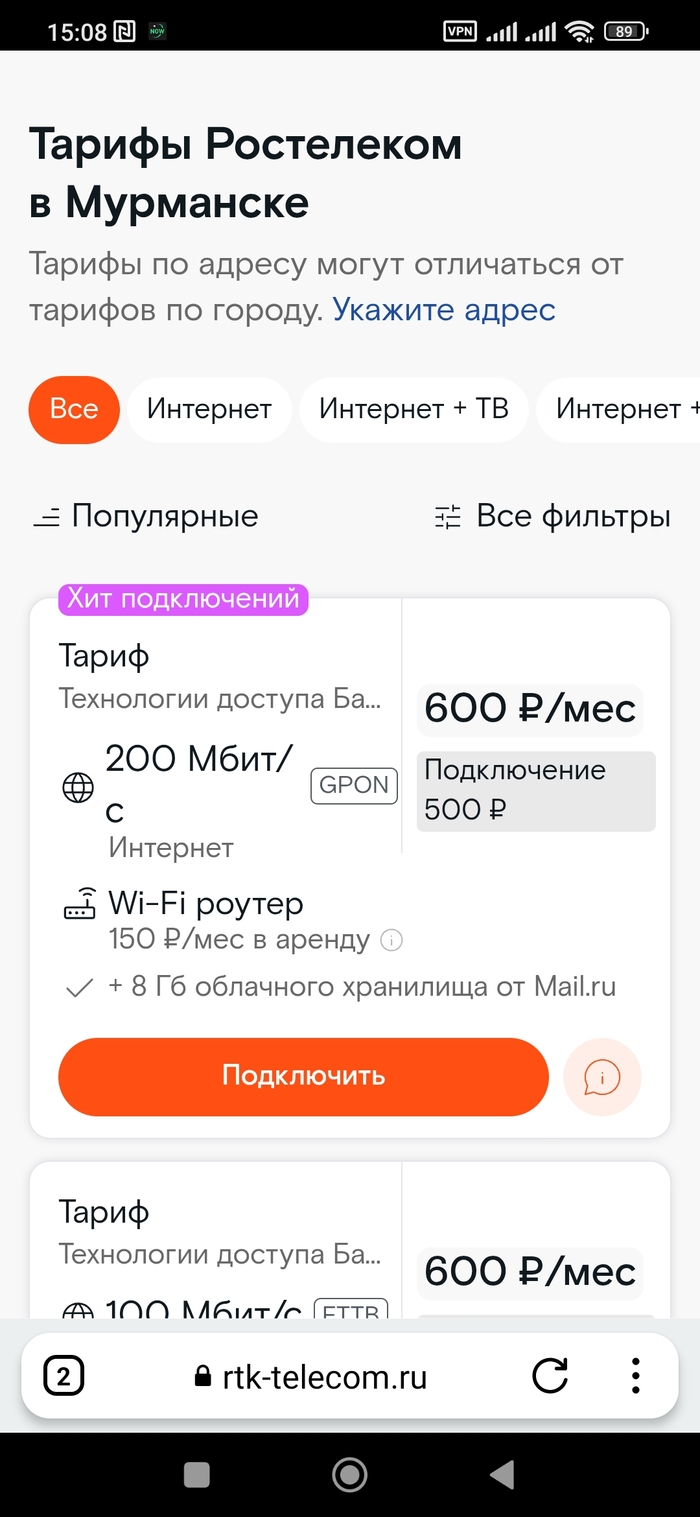Image resolution: width=700 pixels, height=1517 pixels.
Task: Tap the orange 'Подключить' button
Action: coord(303,1076)
